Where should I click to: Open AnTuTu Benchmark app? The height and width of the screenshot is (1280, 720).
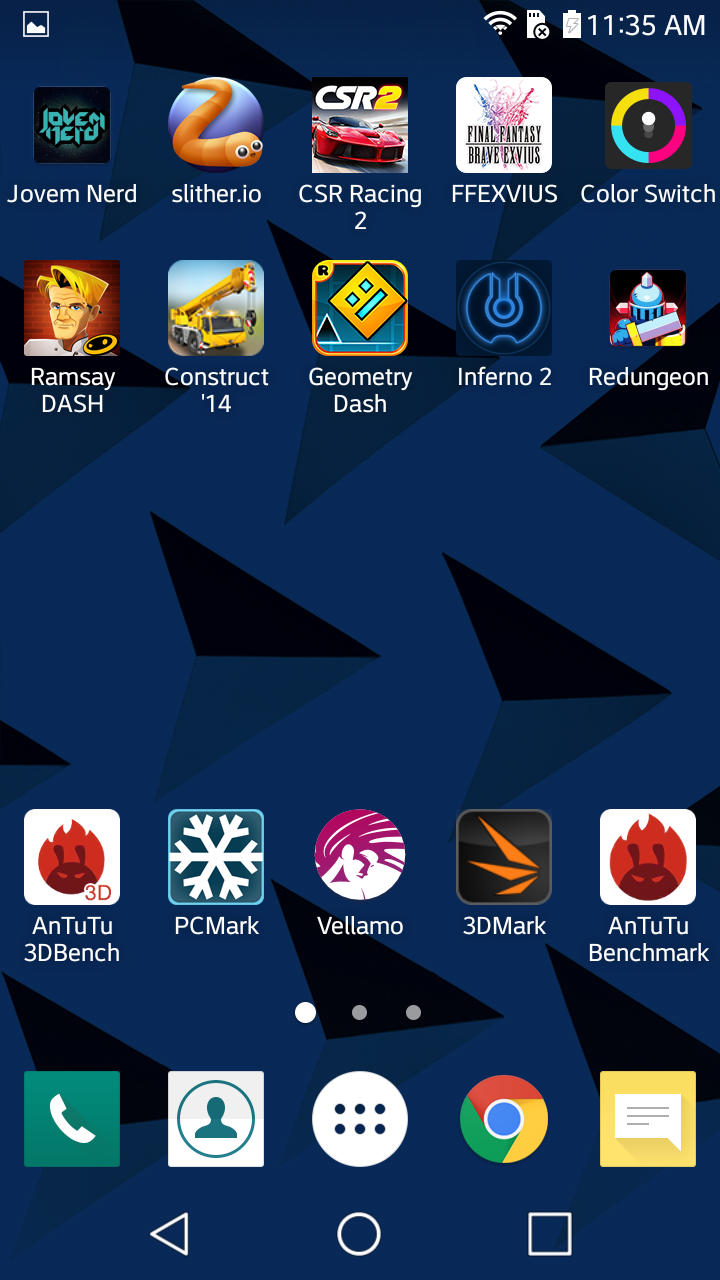point(648,857)
